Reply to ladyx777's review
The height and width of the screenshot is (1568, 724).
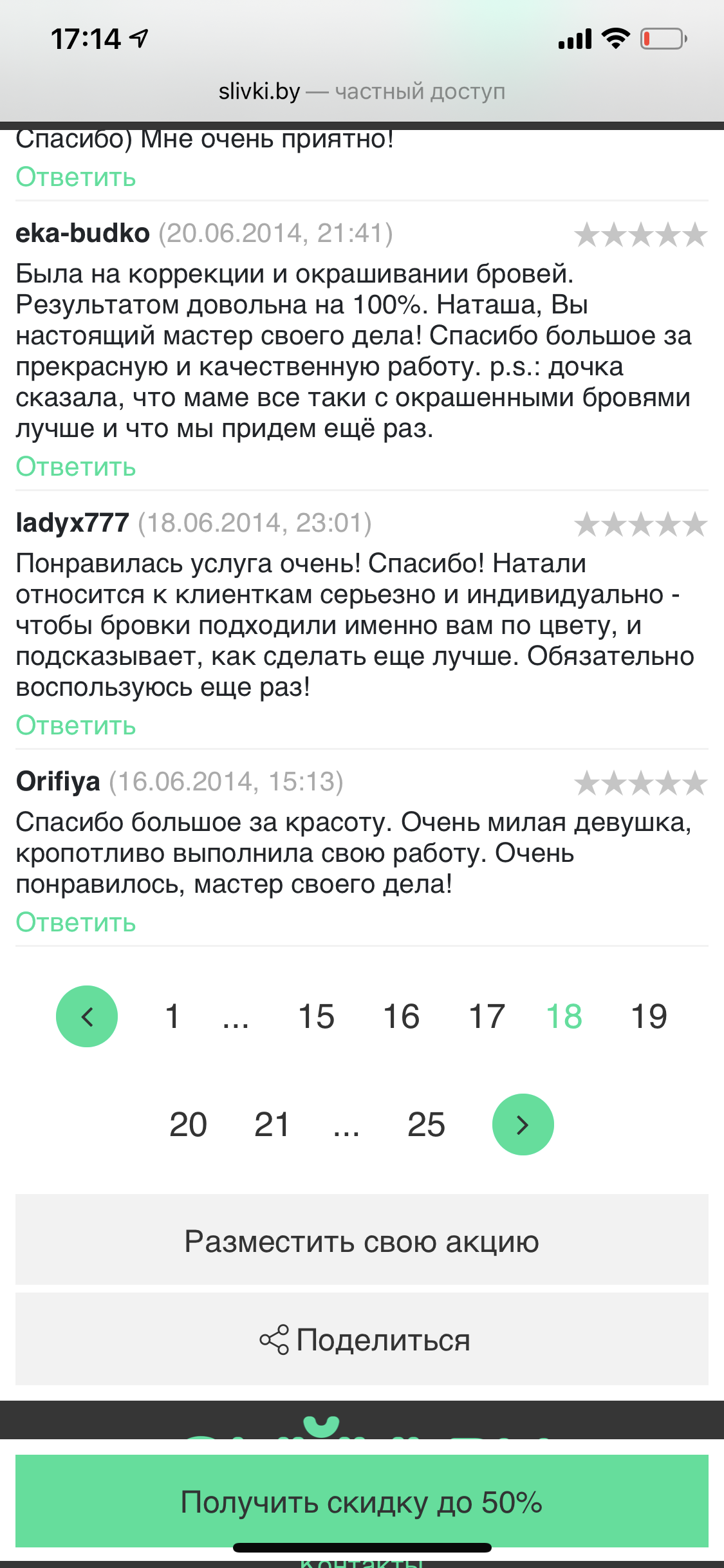[x=76, y=725]
